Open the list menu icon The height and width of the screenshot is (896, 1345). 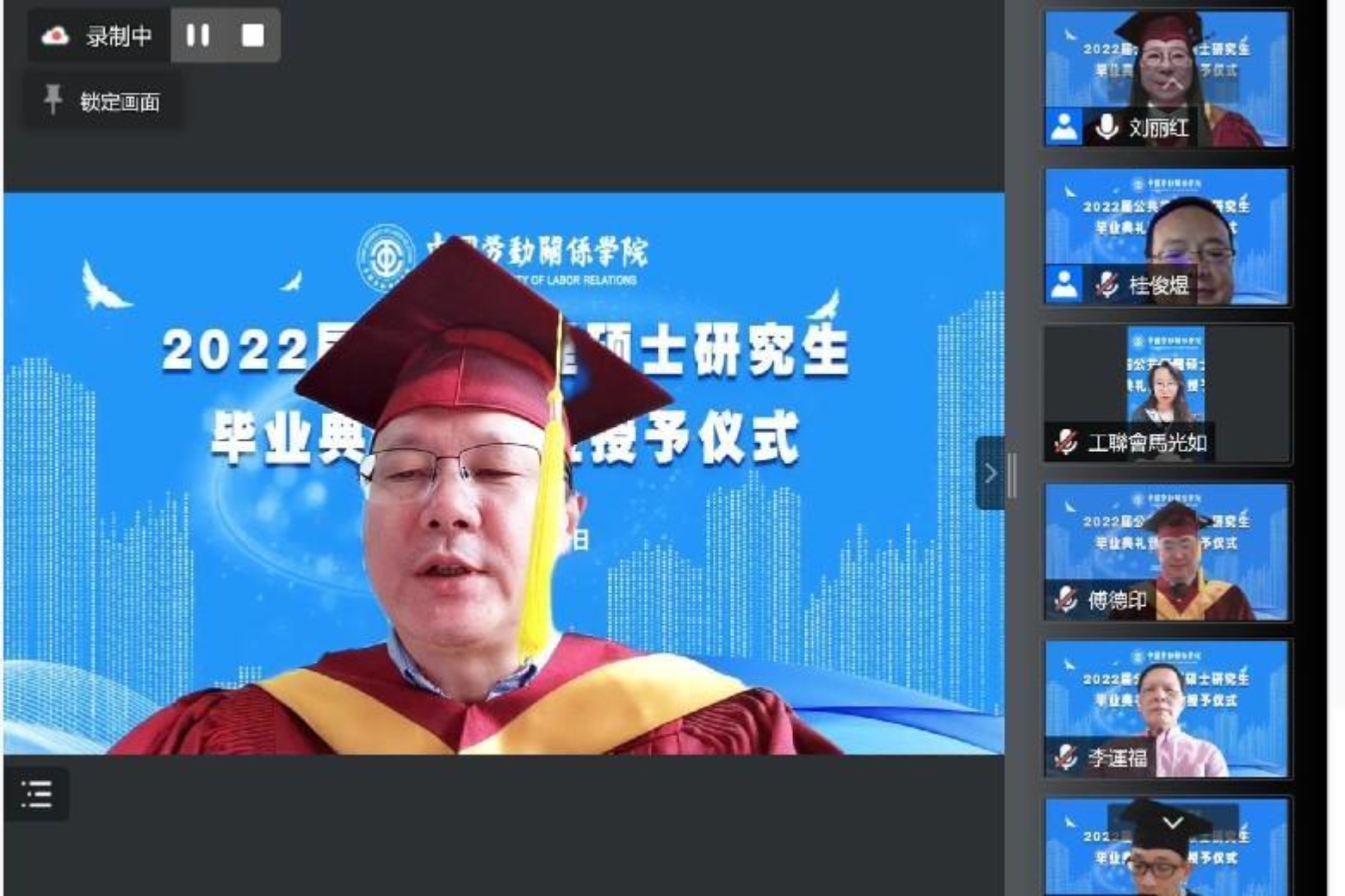(36, 794)
